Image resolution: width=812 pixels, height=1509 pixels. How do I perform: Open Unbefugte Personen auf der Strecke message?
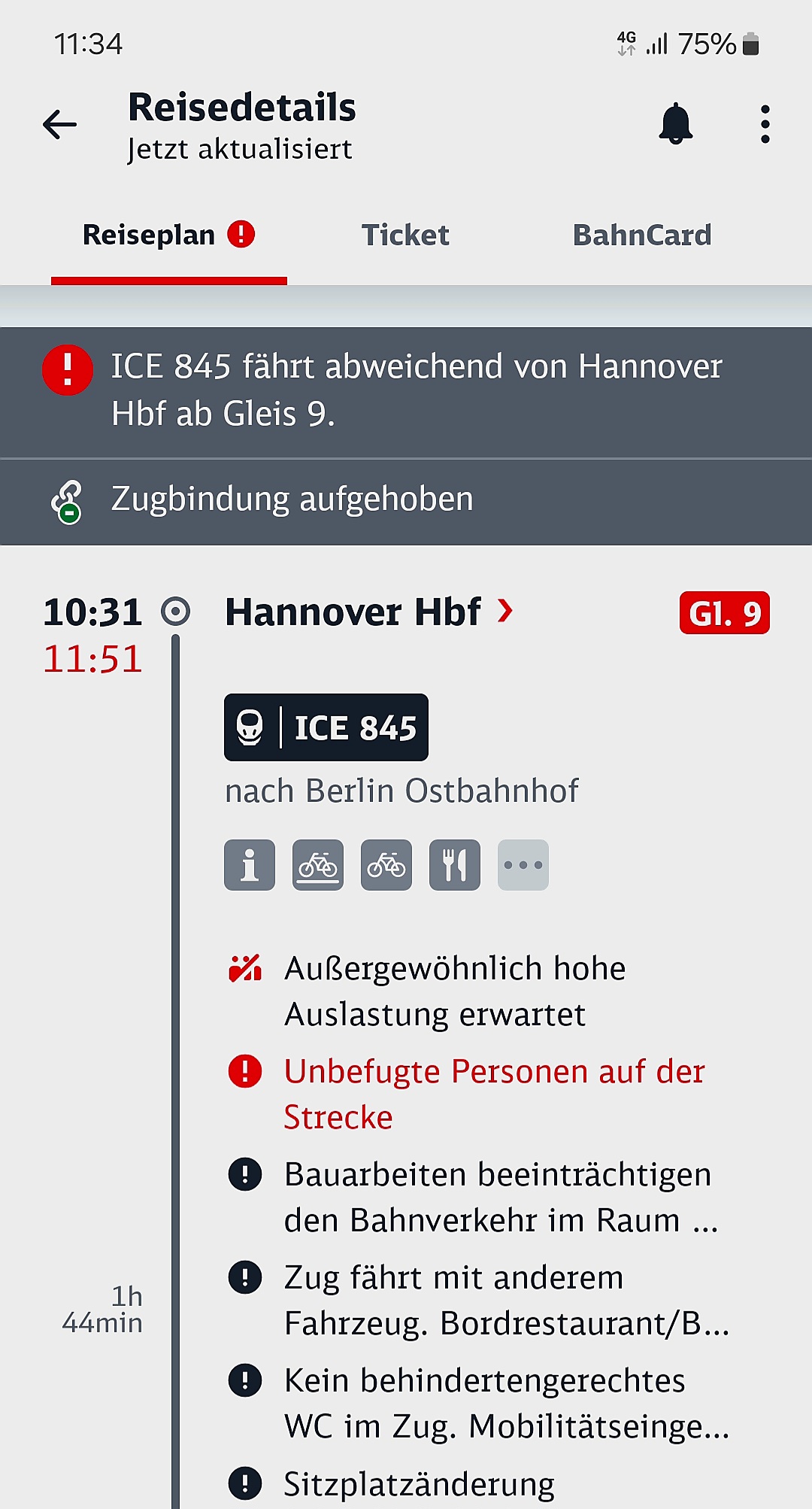(x=492, y=1094)
